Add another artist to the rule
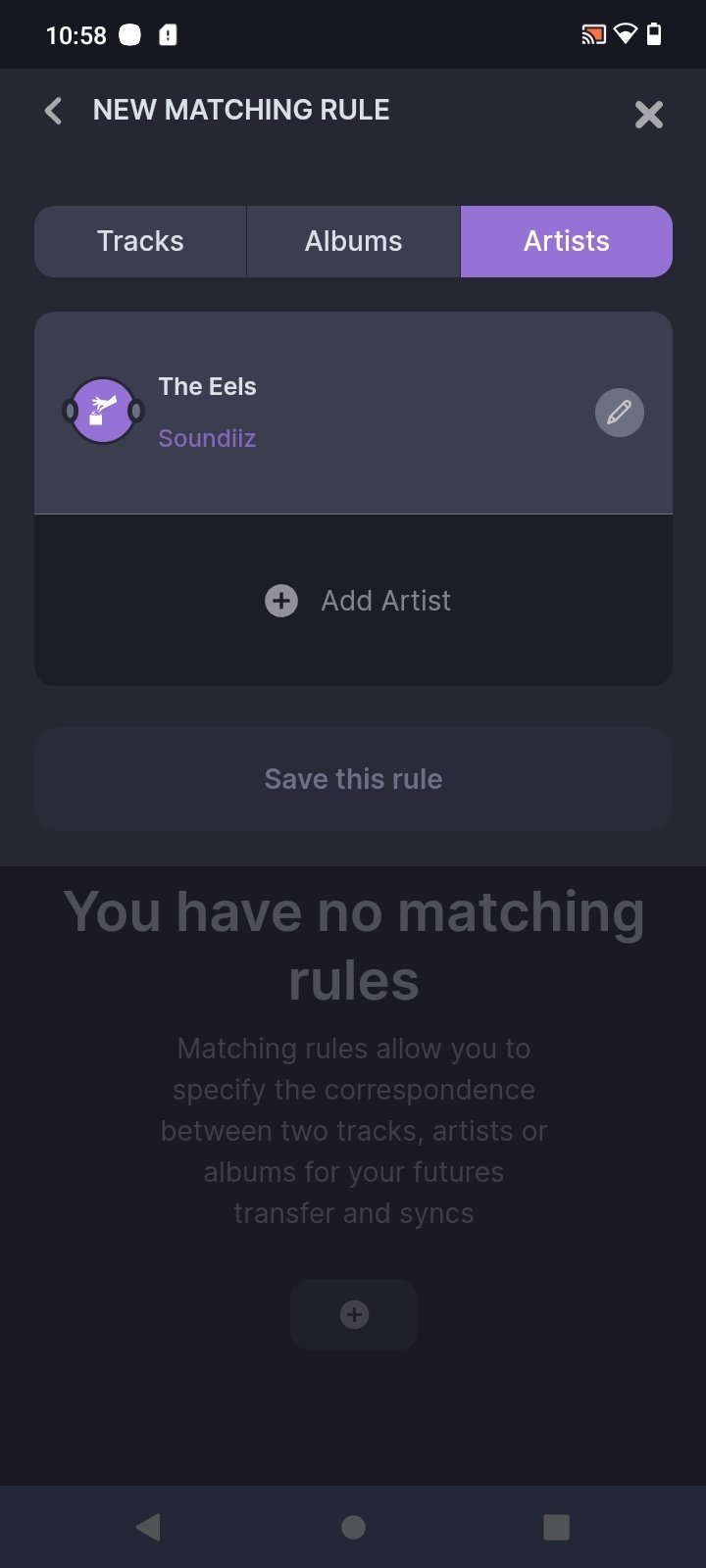This screenshot has height=1568, width=706. point(358,601)
